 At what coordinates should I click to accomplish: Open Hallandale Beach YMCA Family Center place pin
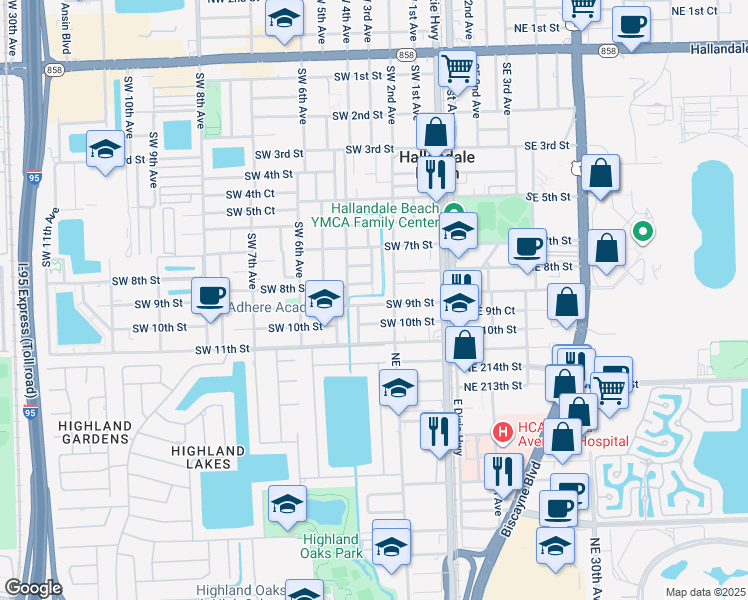pyautogui.click(x=454, y=209)
